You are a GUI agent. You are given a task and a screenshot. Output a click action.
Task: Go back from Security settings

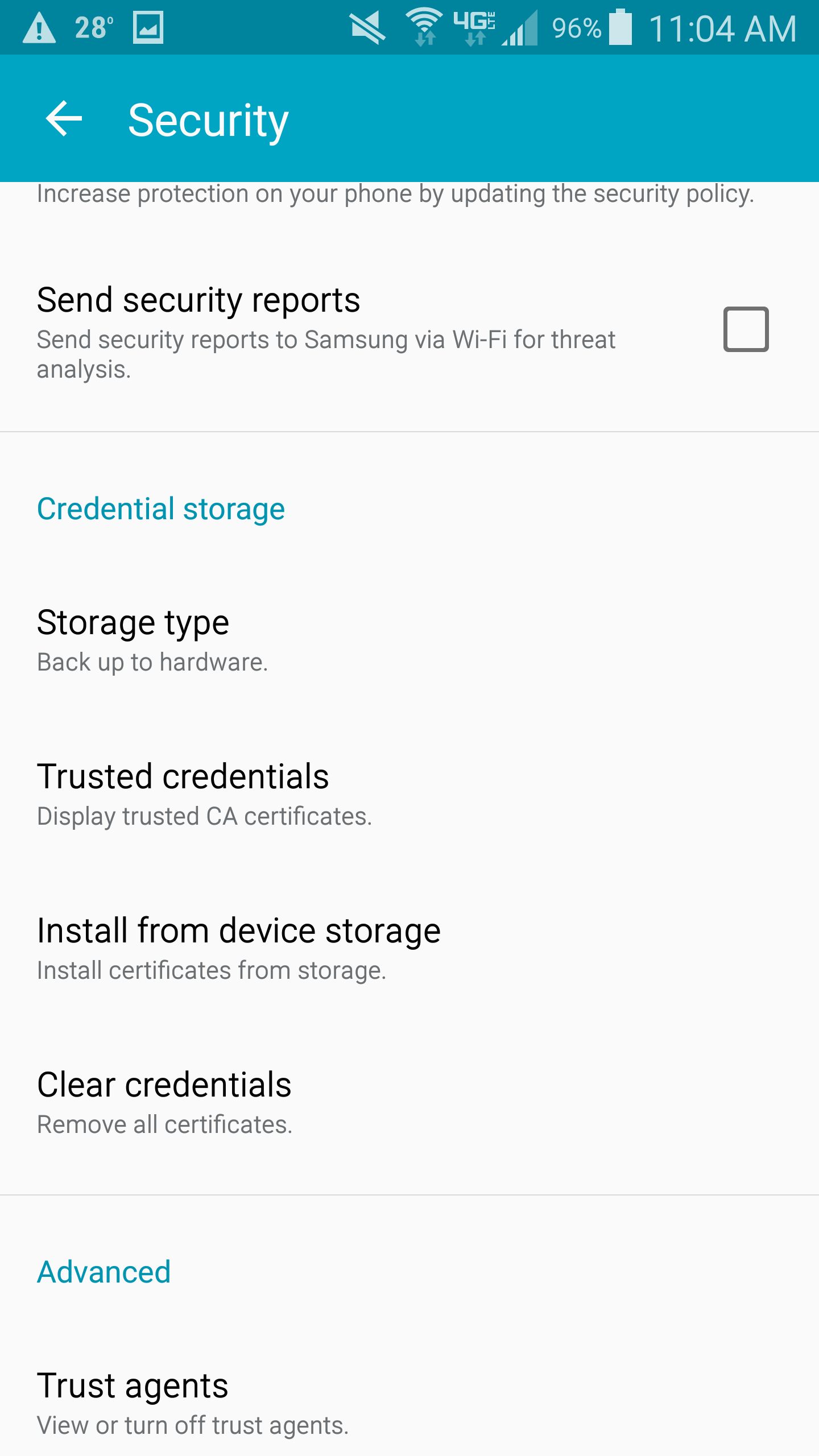tap(64, 119)
